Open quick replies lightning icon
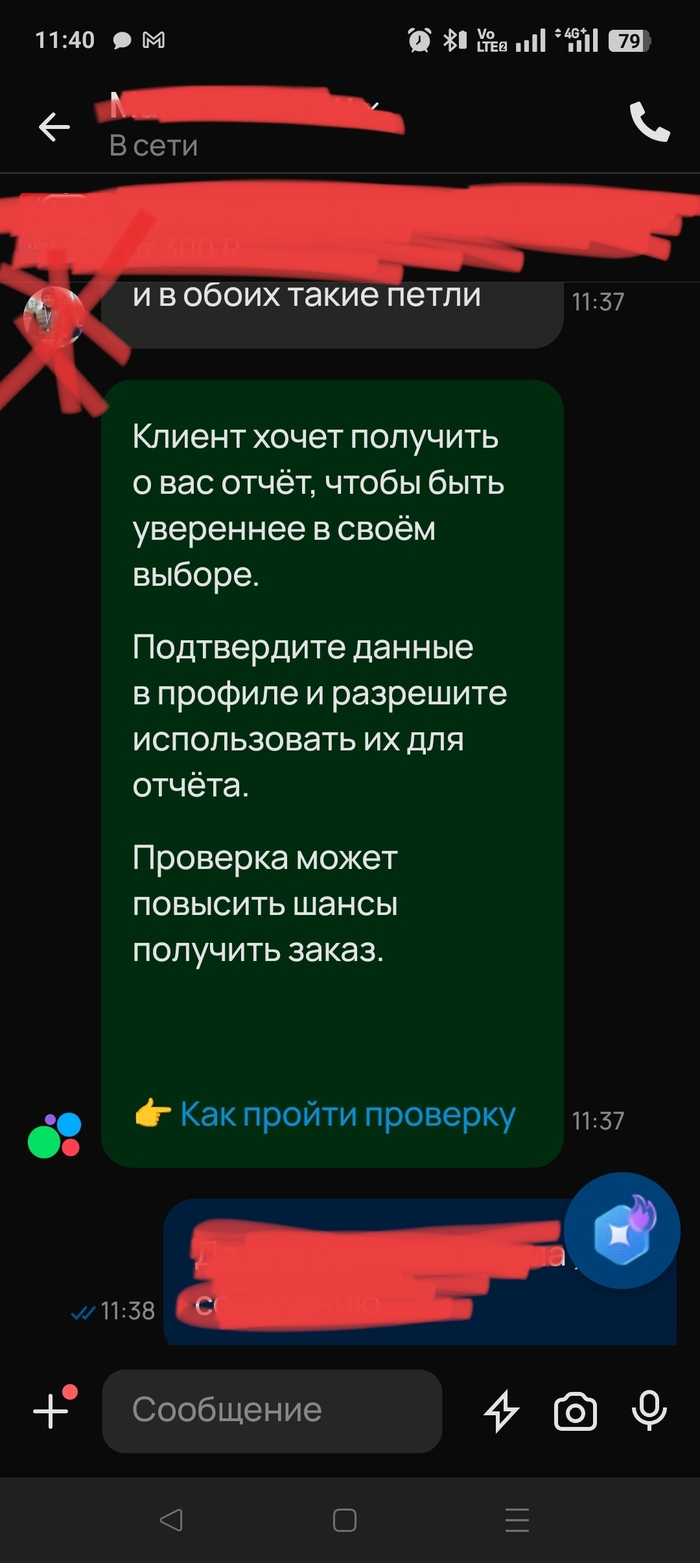This screenshot has width=700, height=1563. (x=502, y=1411)
